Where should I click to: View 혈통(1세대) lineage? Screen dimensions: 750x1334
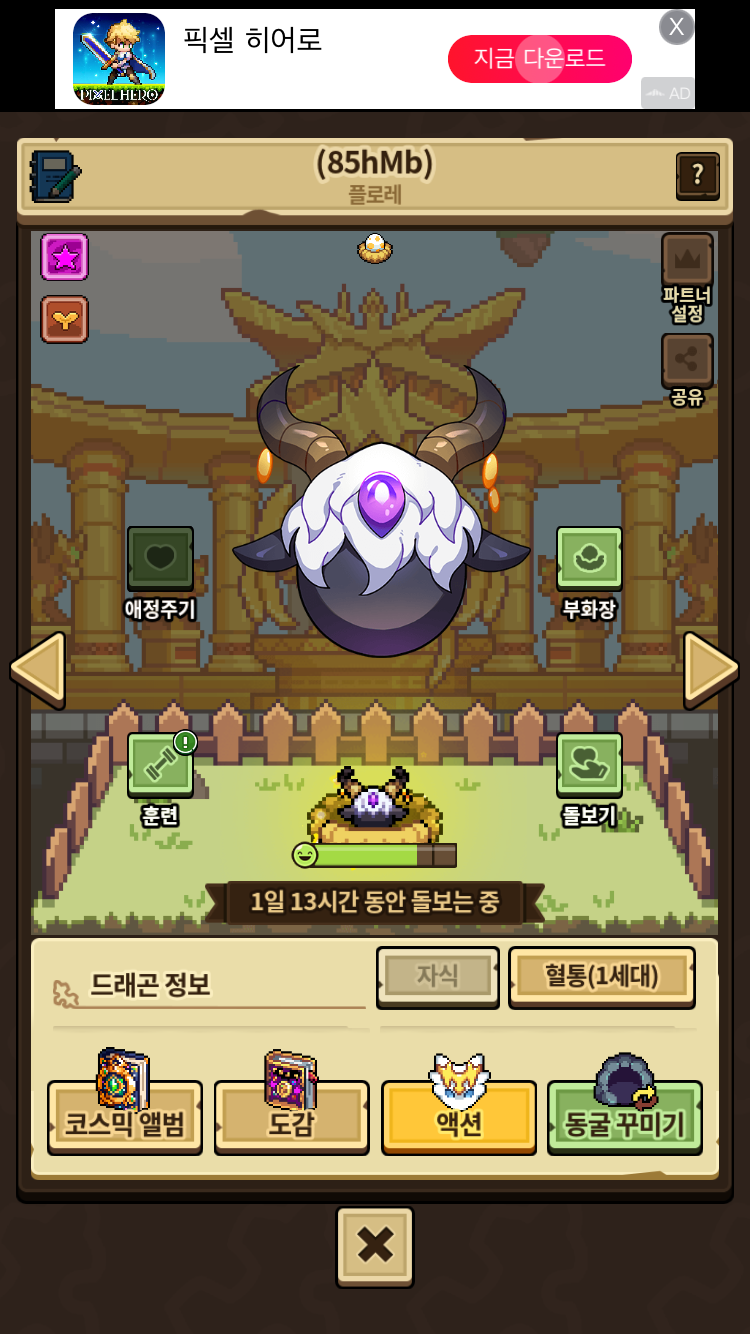pyautogui.click(x=602, y=976)
